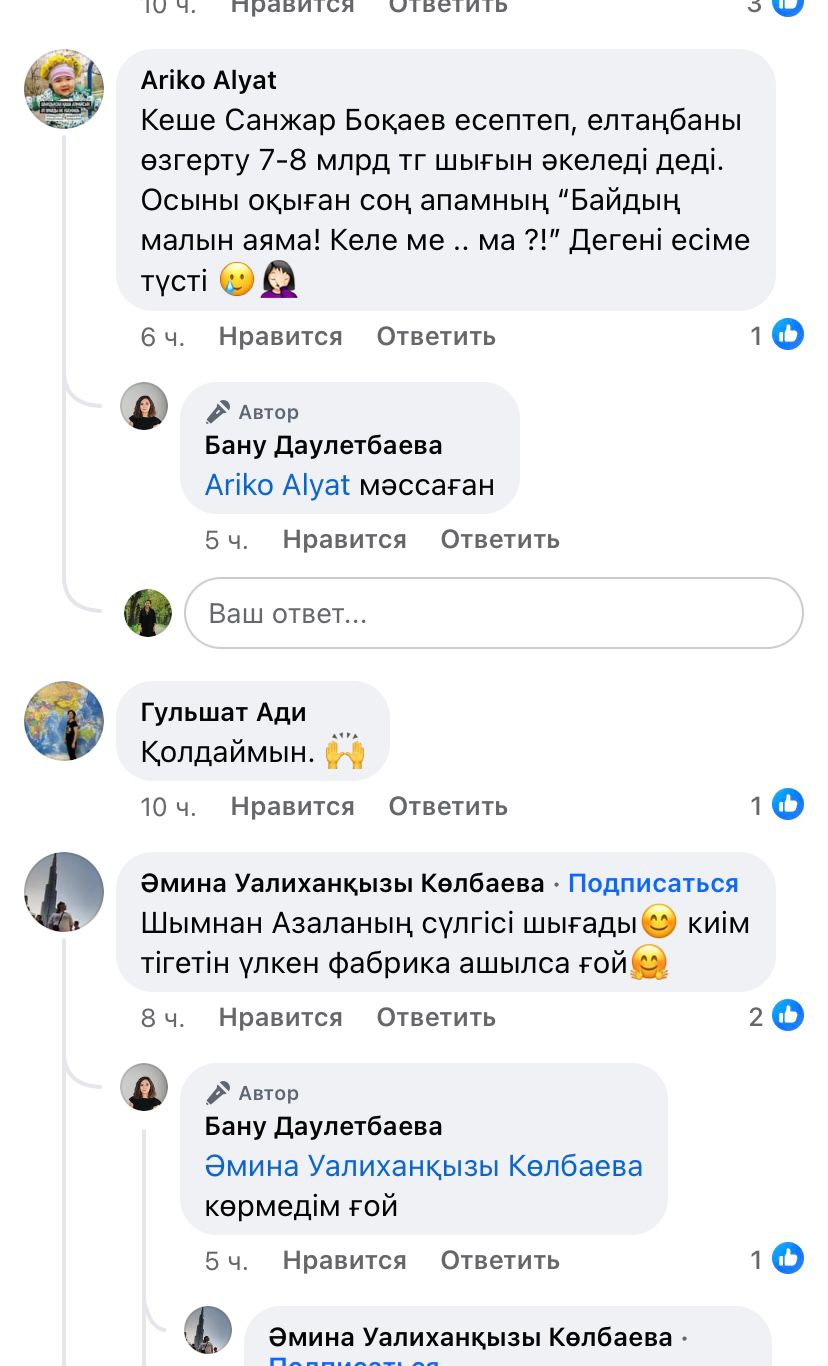Image resolution: width=828 pixels, height=1366 pixels.
Task: Open Ariko Alyat's profile picture
Action: 64,89
